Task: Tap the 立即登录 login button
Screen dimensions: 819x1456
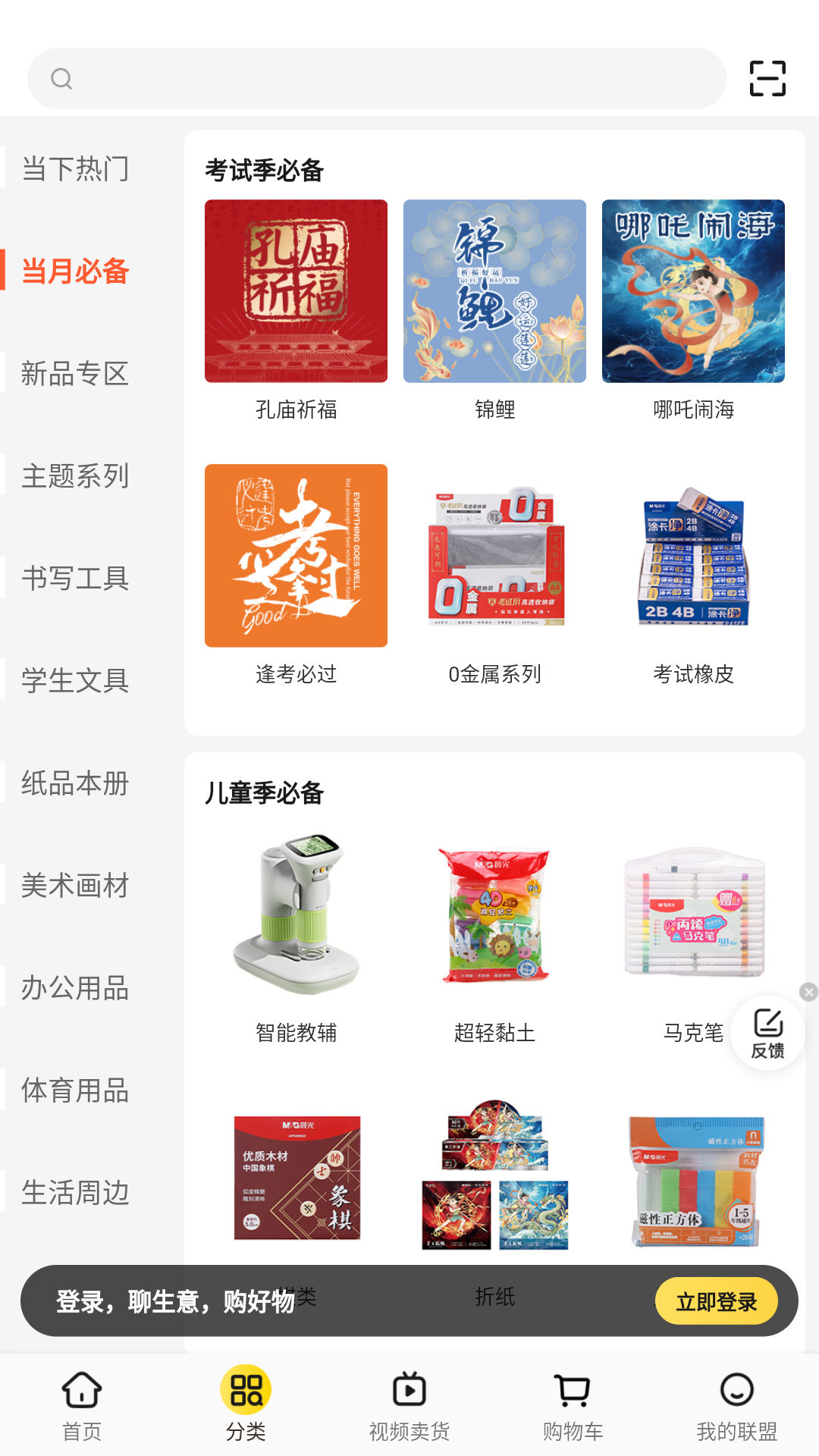Action: [716, 1301]
